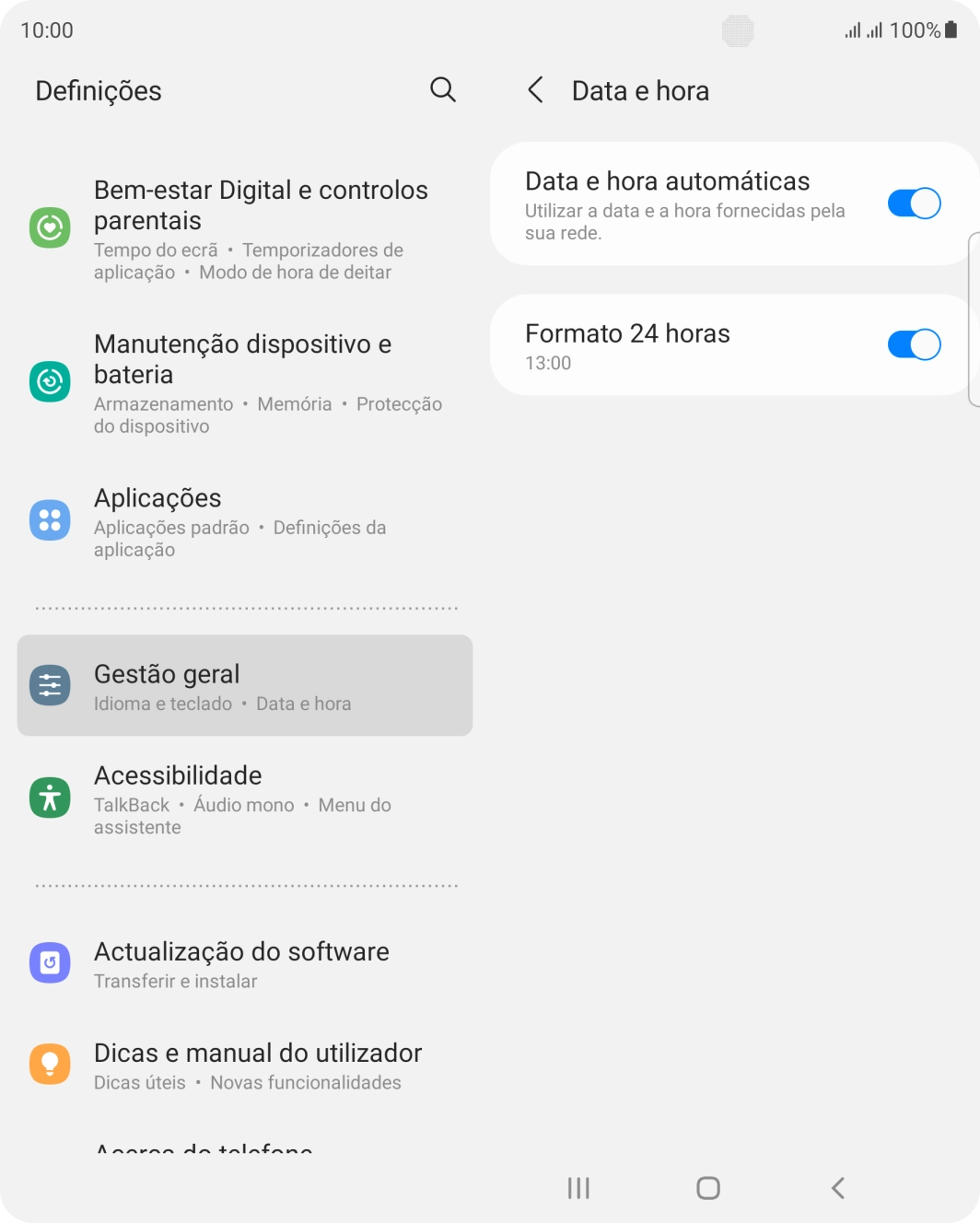The image size is (980, 1223).
Task: Tap the back navigation arrow at bottom
Action: click(837, 1188)
